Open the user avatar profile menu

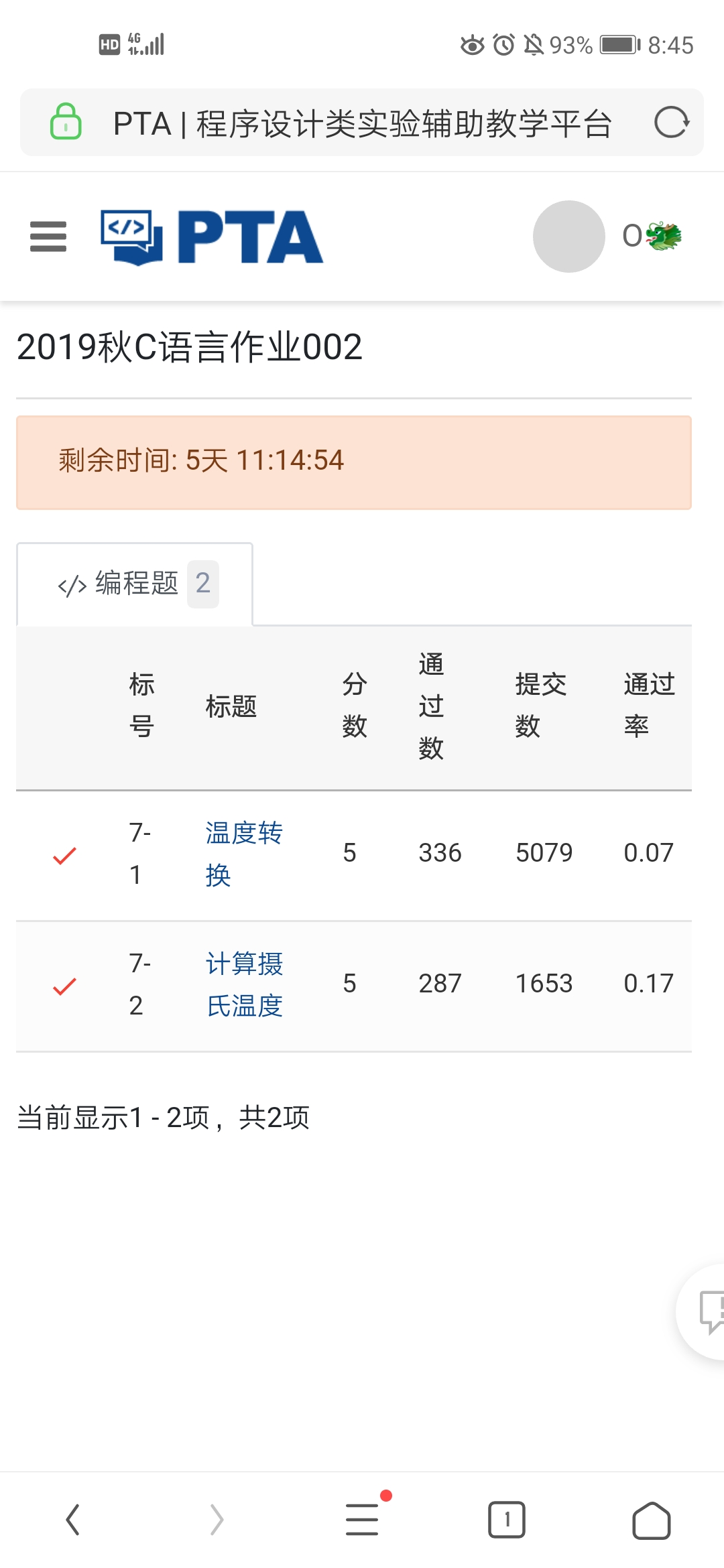pos(568,237)
